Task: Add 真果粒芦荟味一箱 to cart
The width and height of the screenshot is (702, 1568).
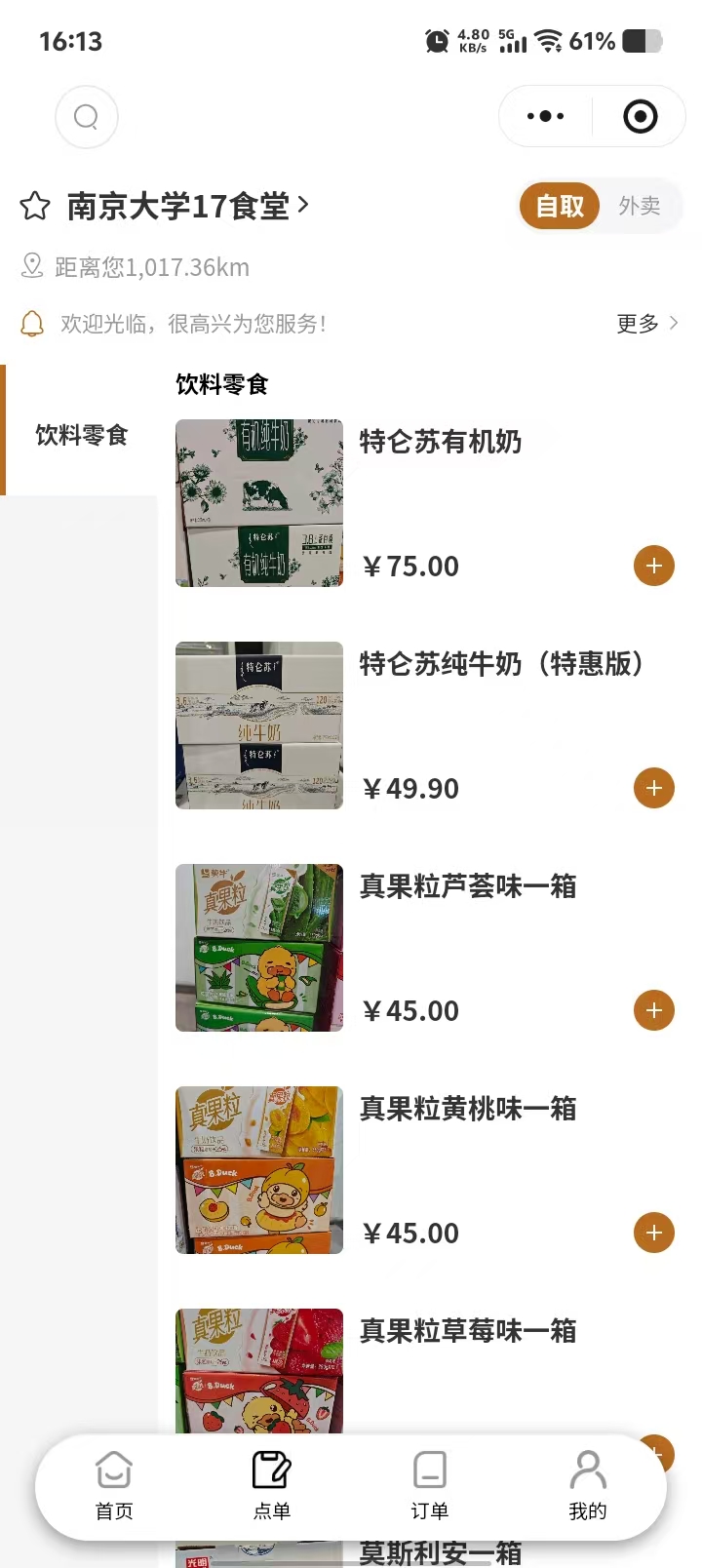Action: click(x=653, y=1010)
